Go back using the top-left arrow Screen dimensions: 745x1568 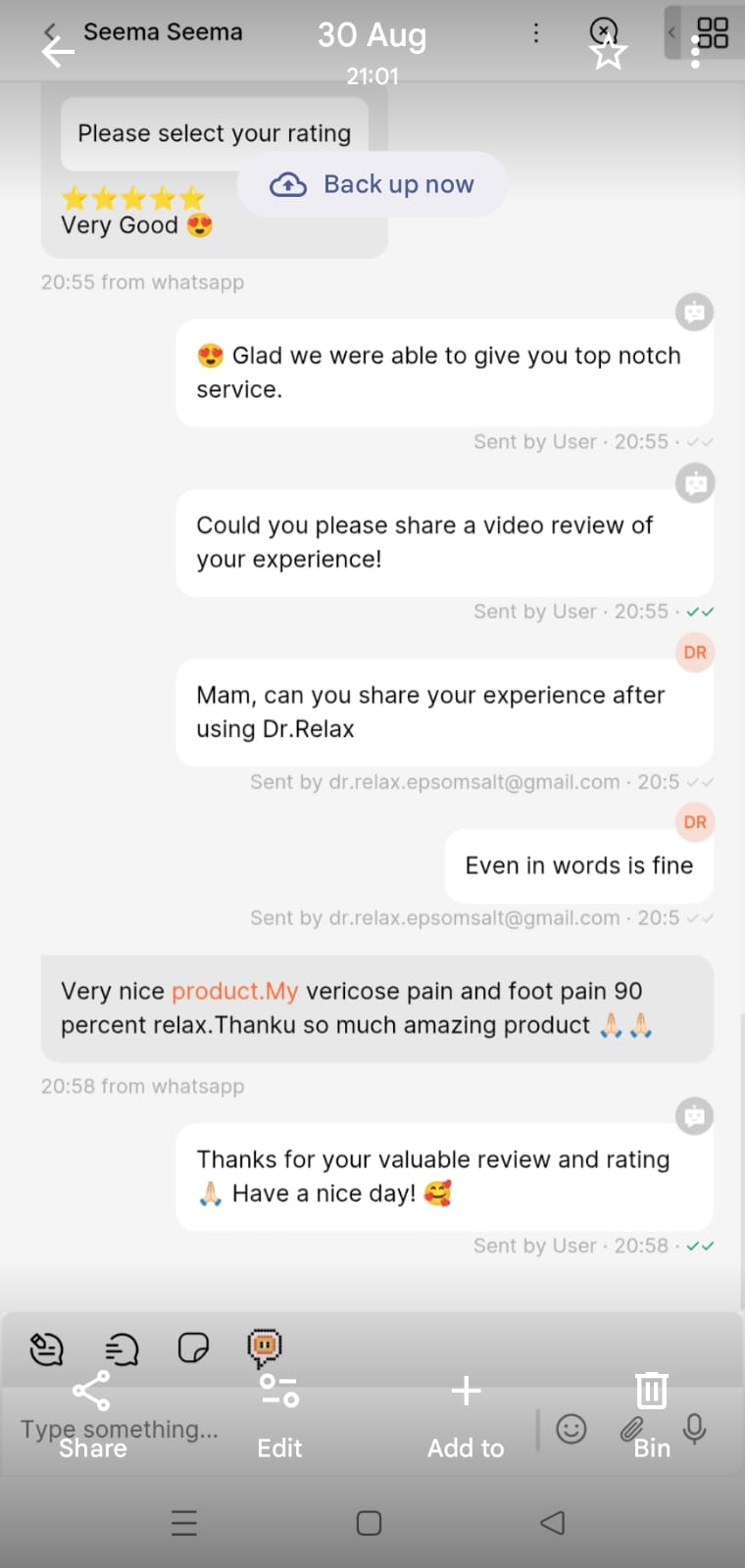[x=58, y=52]
